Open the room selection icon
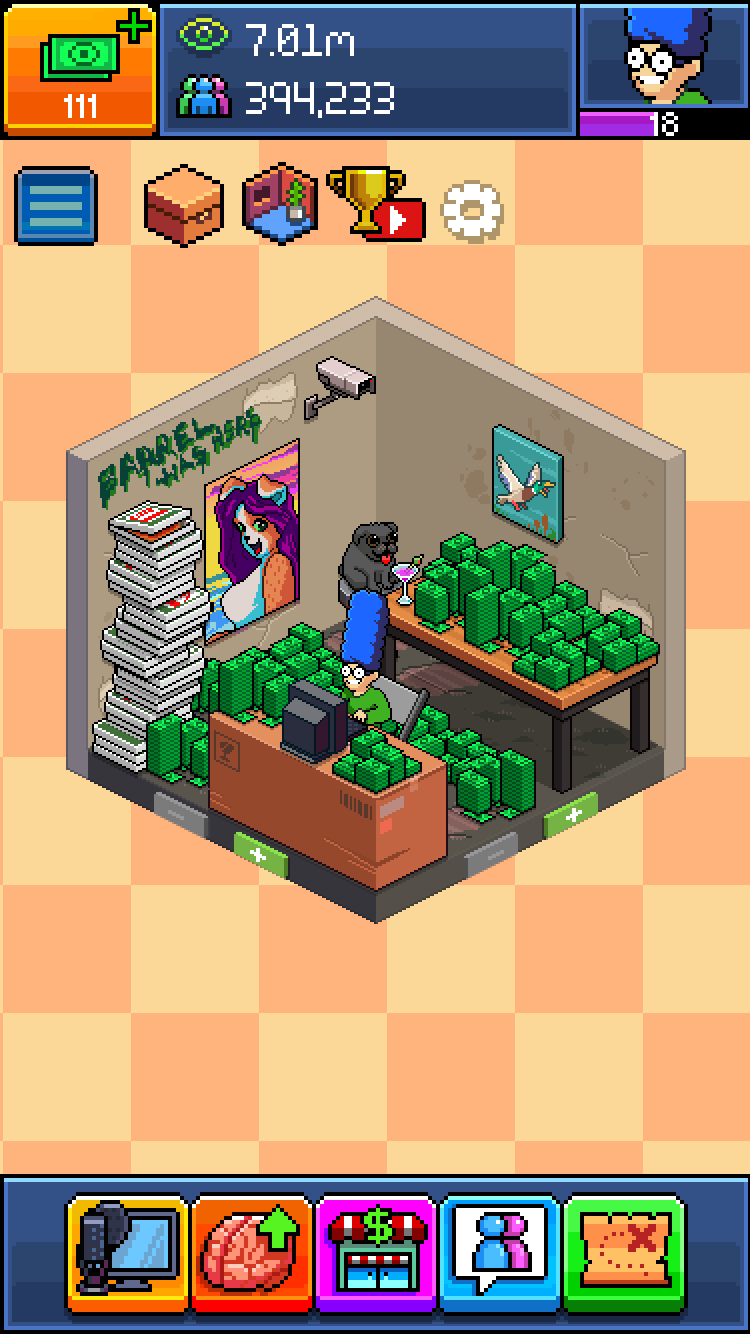This screenshot has width=750, height=1334. point(282,207)
